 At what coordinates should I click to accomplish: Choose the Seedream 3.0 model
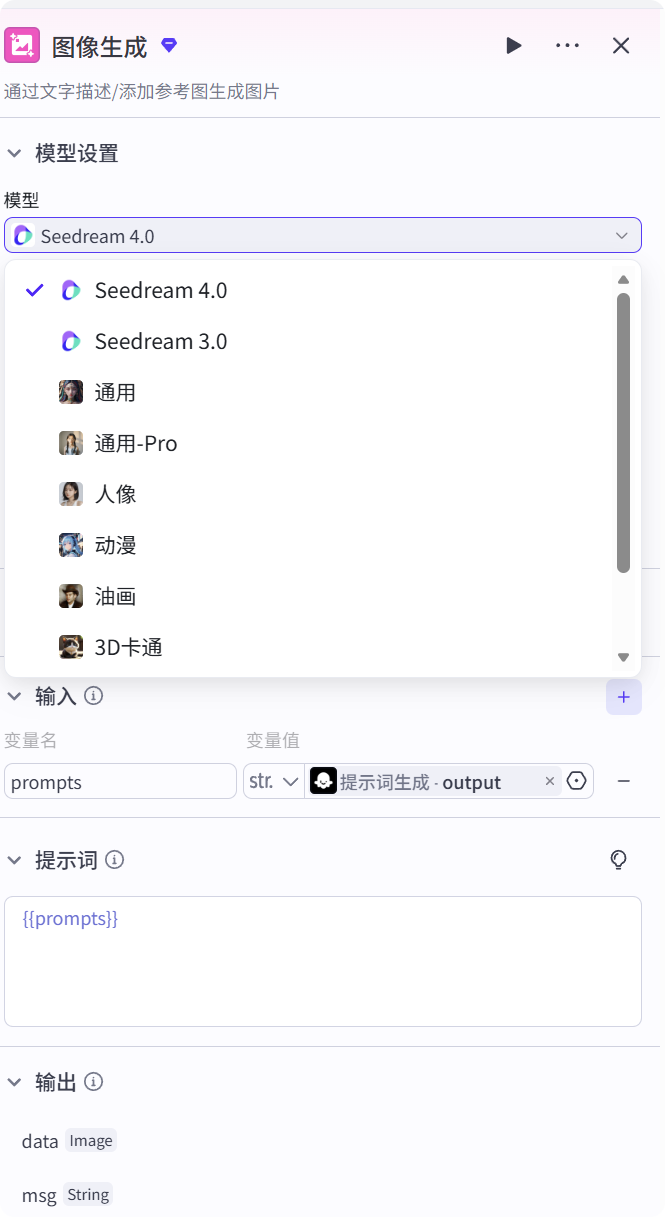pos(161,342)
